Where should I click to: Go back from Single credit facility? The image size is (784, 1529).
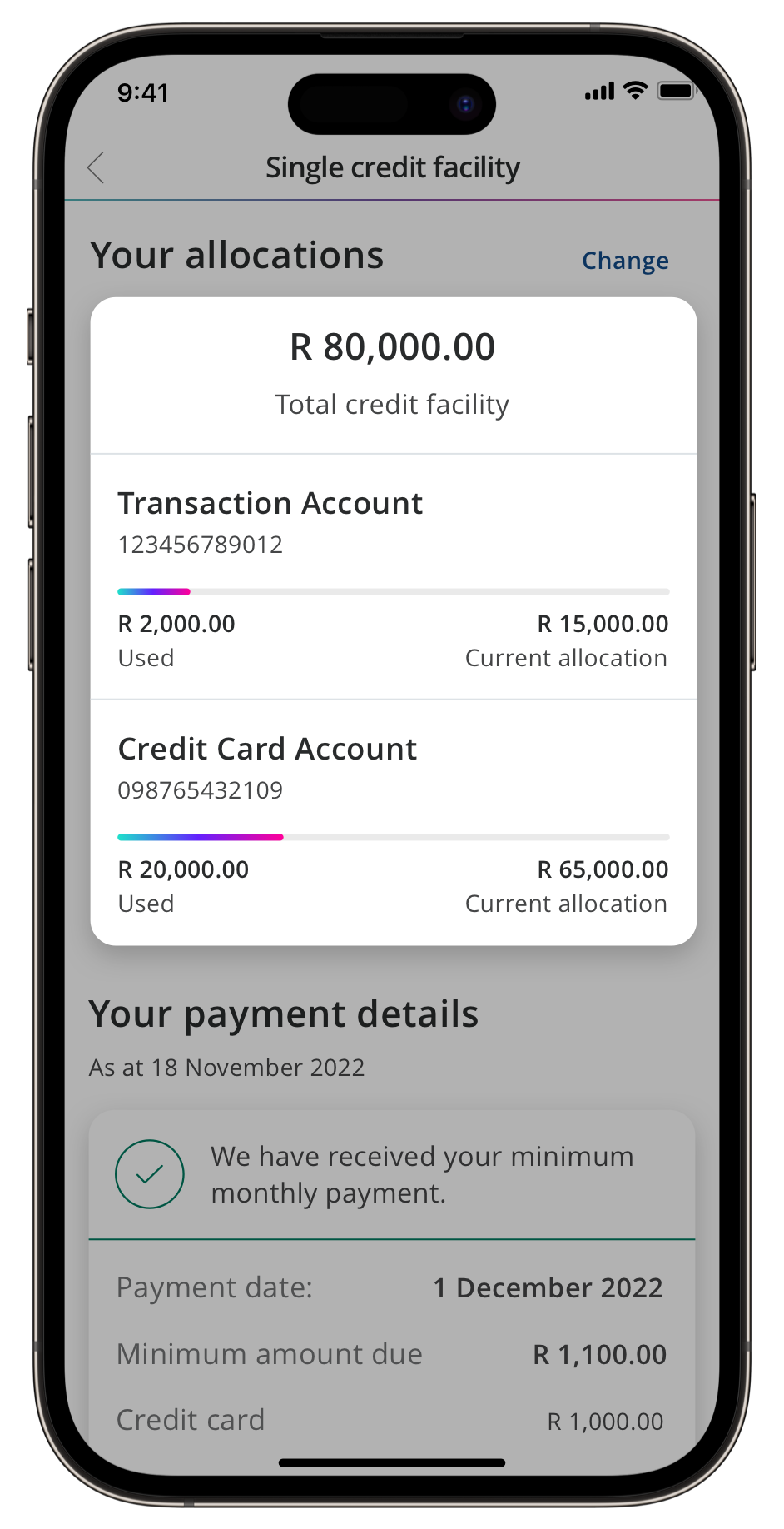pyautogui.click(x=97, y=167)
